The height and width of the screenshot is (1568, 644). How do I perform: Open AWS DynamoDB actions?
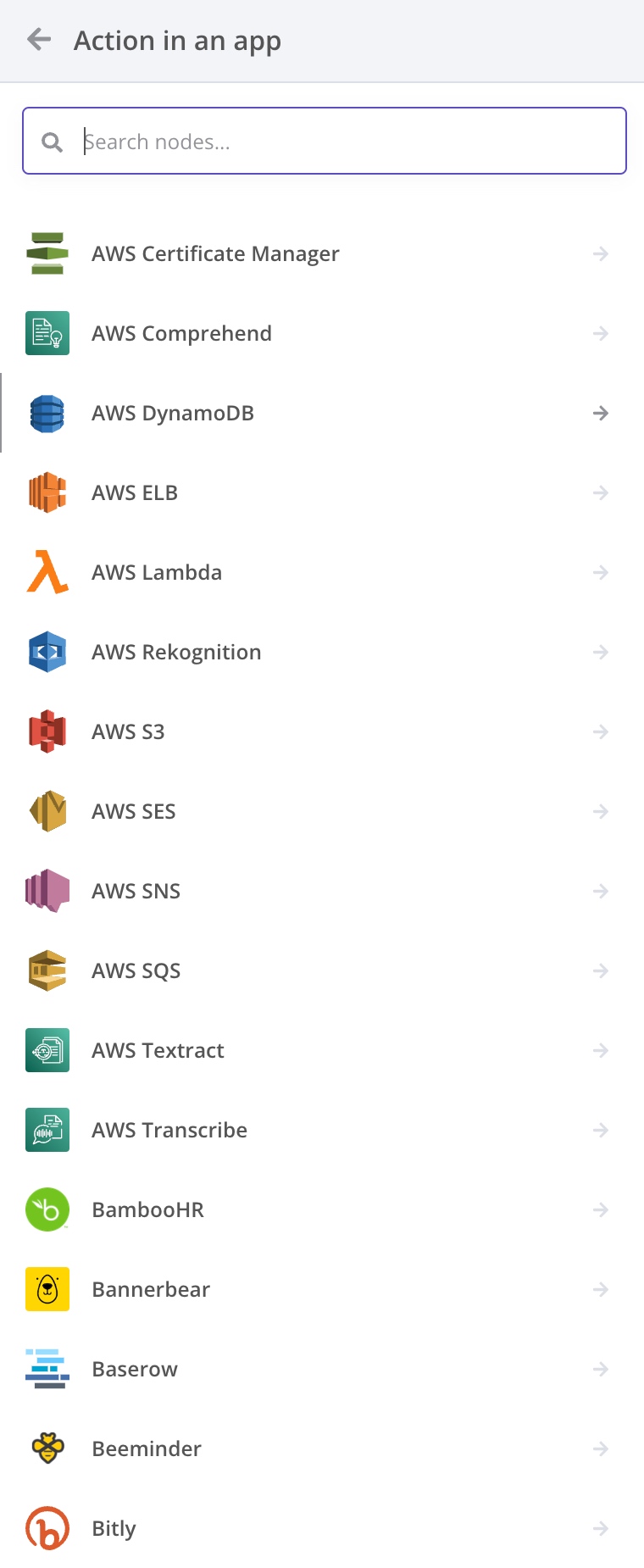coord(173,414)
